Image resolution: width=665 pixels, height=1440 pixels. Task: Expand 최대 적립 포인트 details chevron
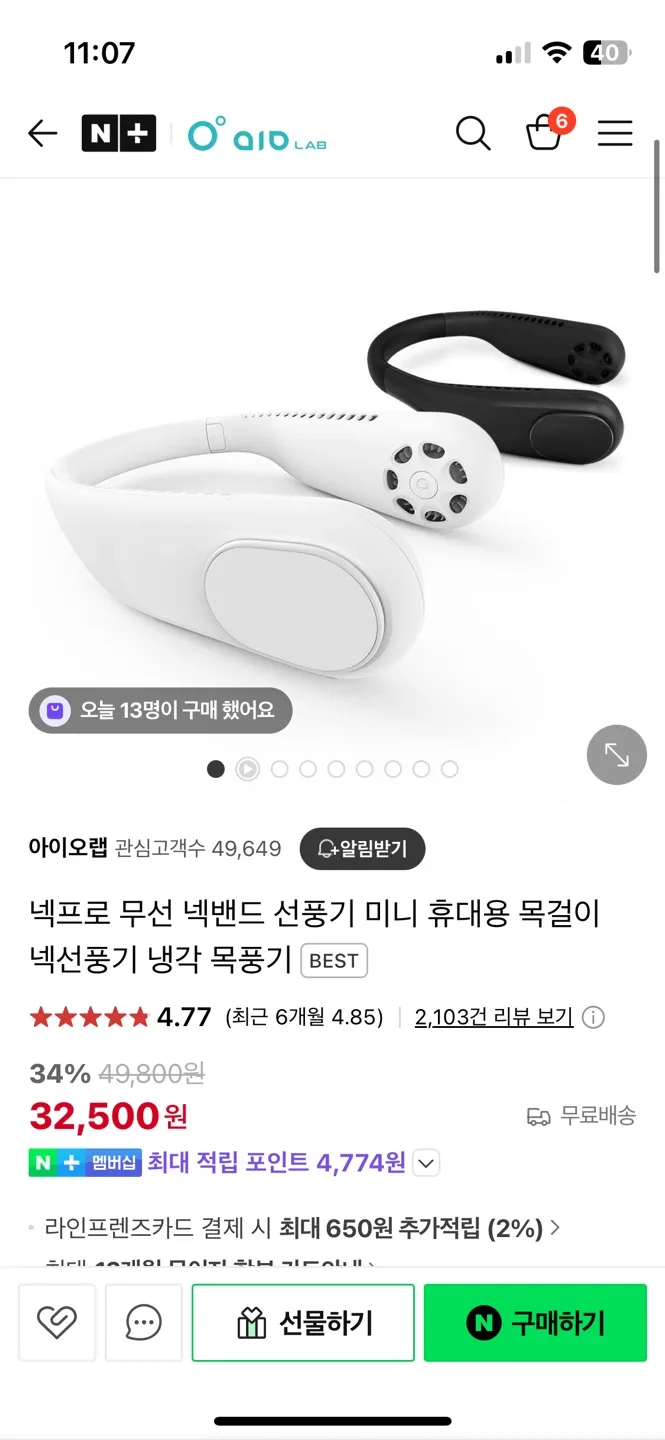(426, 1163)
